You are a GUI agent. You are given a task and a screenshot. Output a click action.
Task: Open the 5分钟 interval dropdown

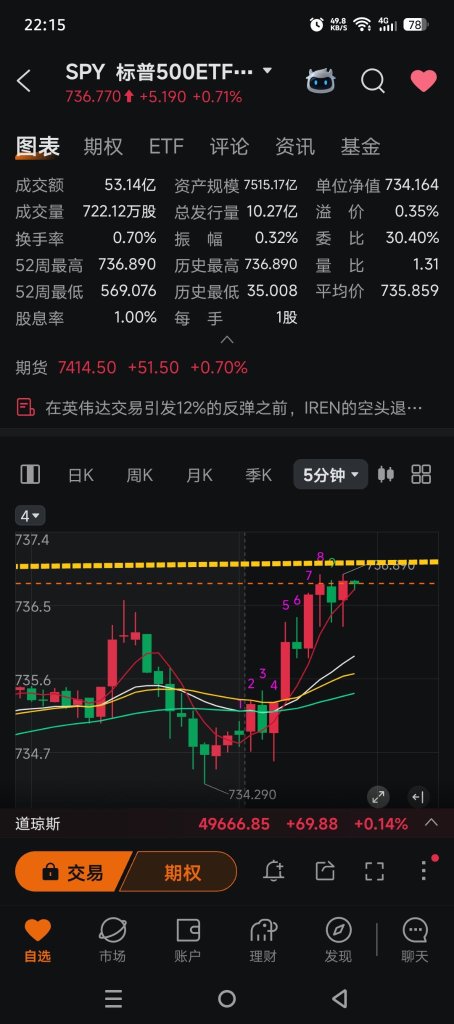pos(331,475)
